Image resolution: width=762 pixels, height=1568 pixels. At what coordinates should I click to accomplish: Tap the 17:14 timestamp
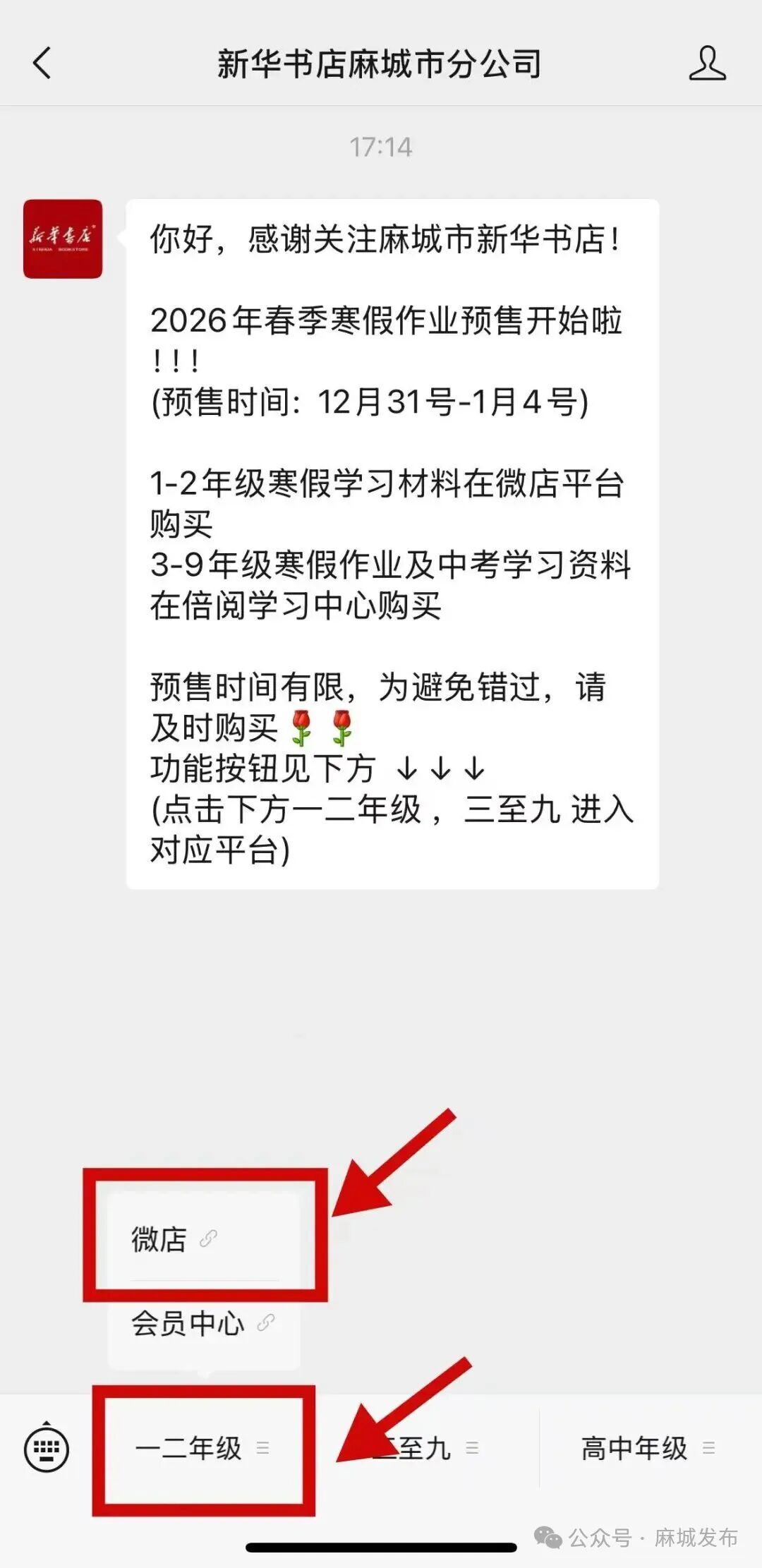pos(381,148)
